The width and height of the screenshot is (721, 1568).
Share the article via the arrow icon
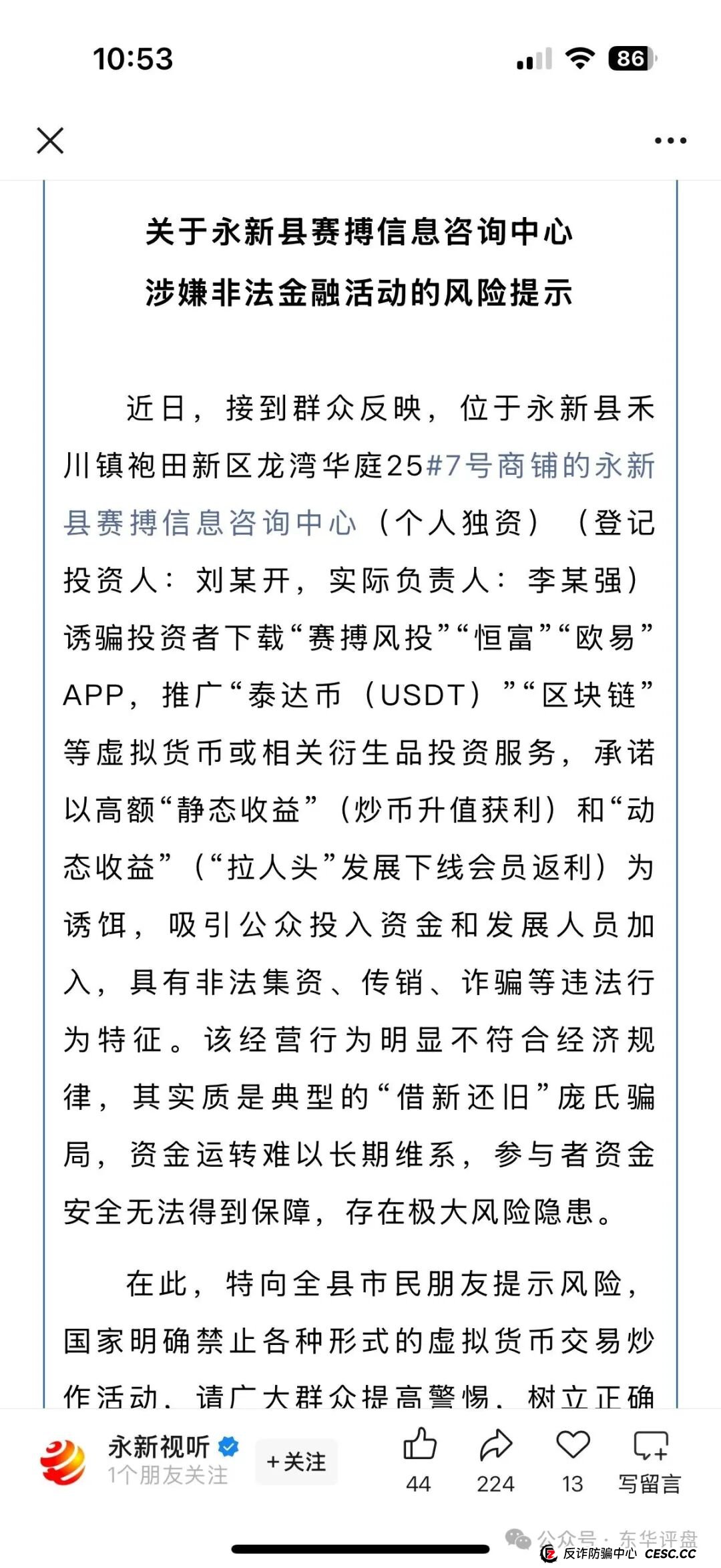pyautogui.click(x=496, y=1446)
